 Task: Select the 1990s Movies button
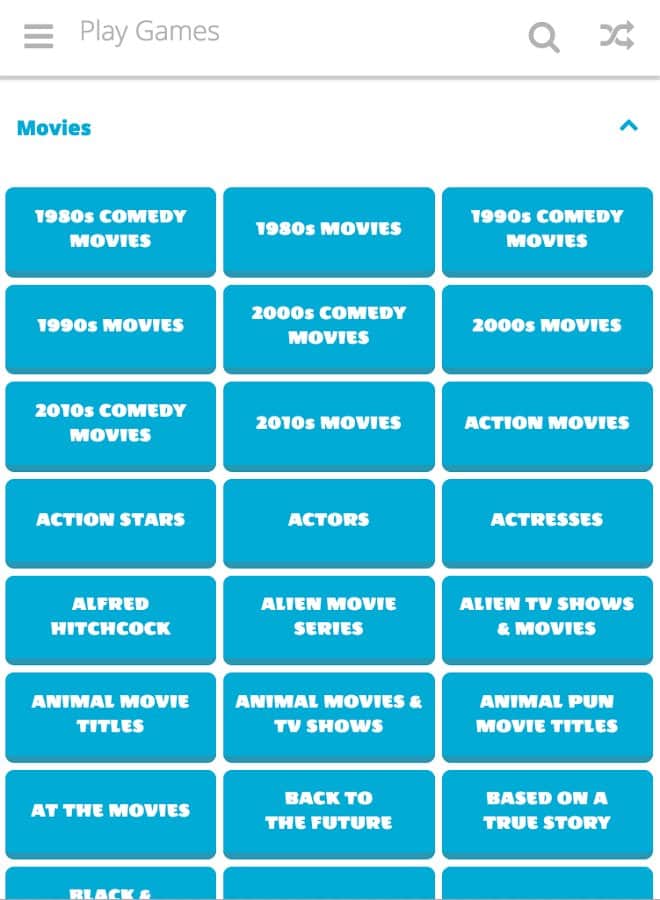click(x=110, y=326)
